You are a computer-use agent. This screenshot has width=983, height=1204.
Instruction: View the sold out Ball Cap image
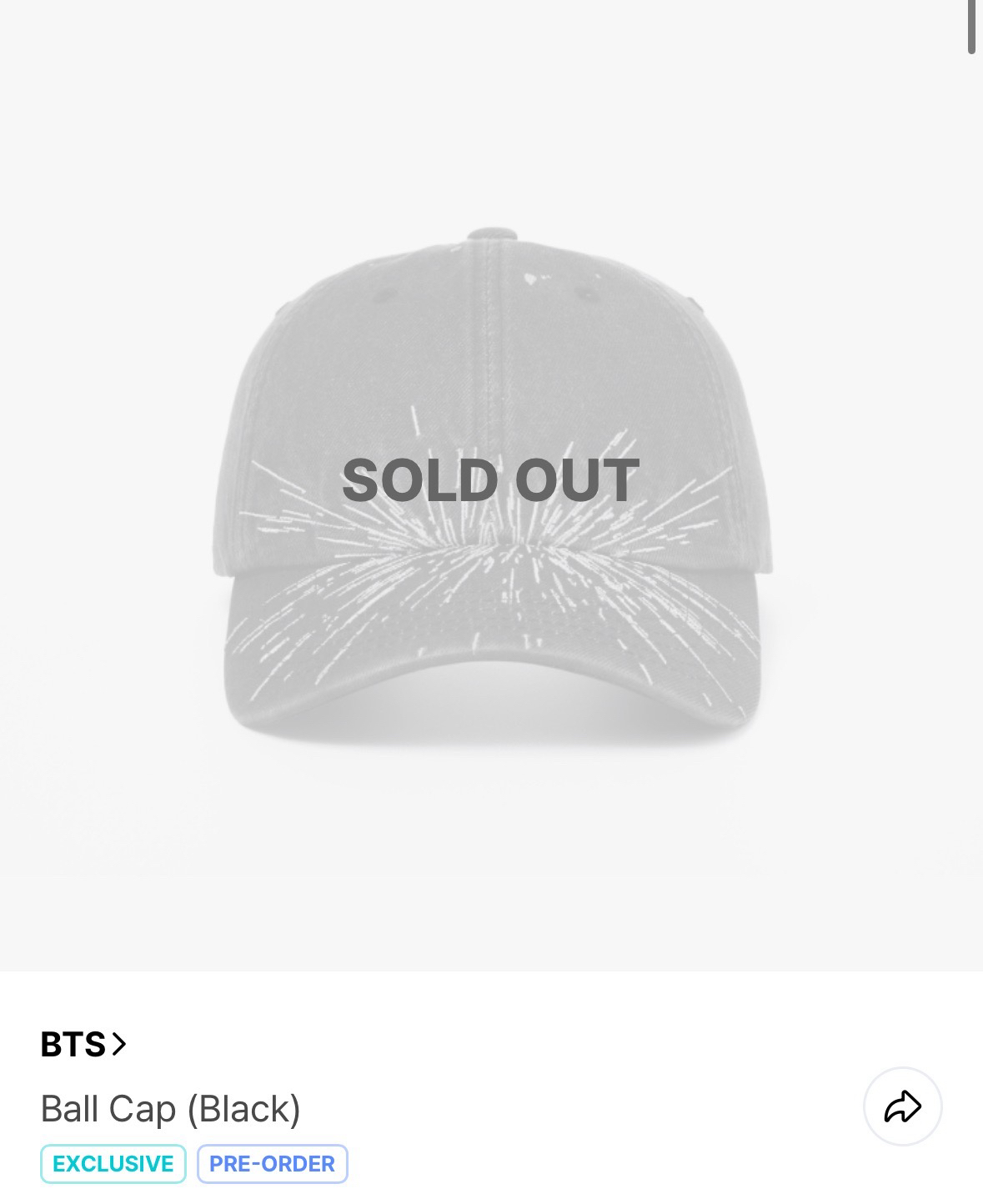pyautogui.click(x=490, y=484)
